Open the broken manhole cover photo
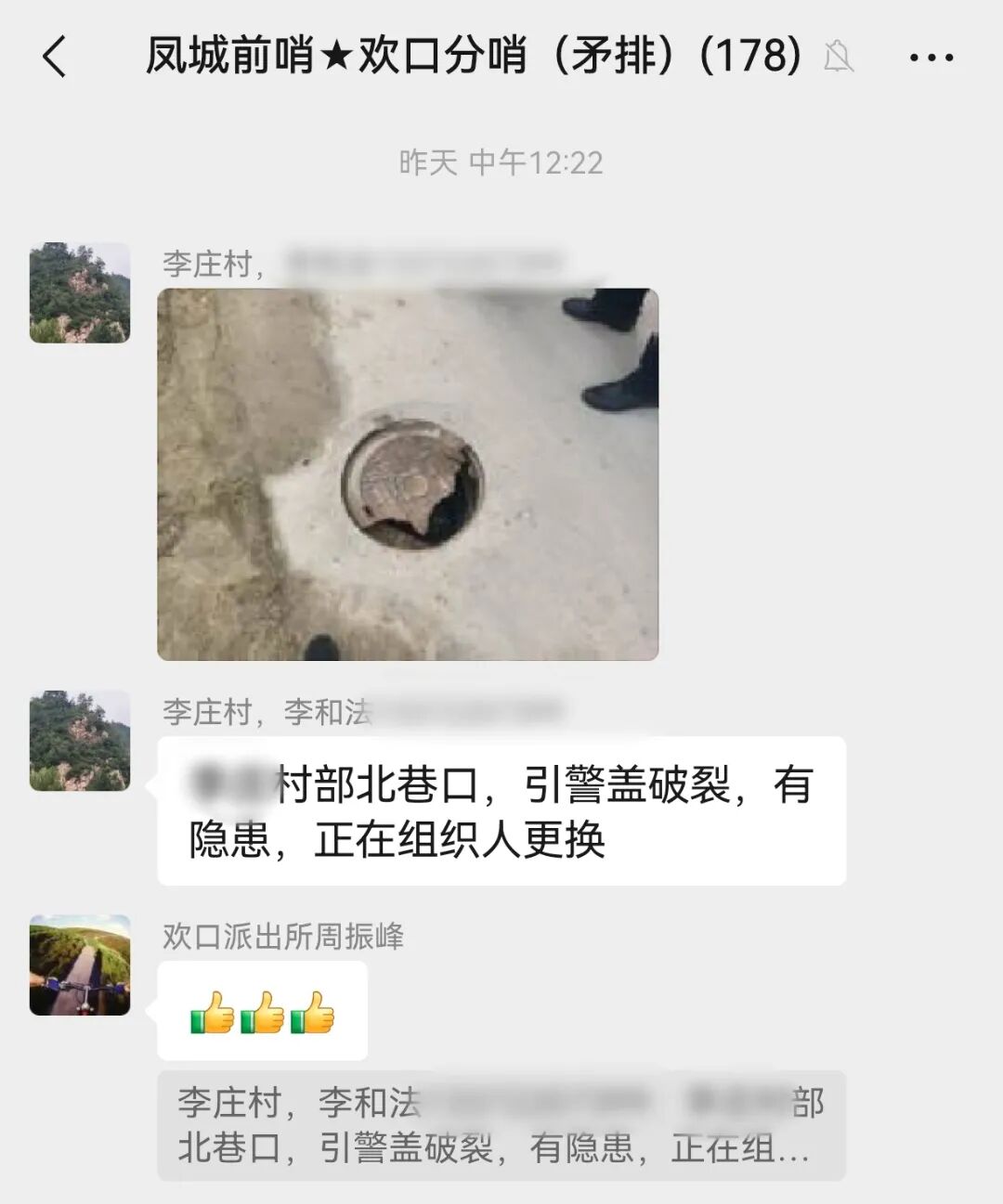Screen dimensions: 1003x1204 [409, 473]
